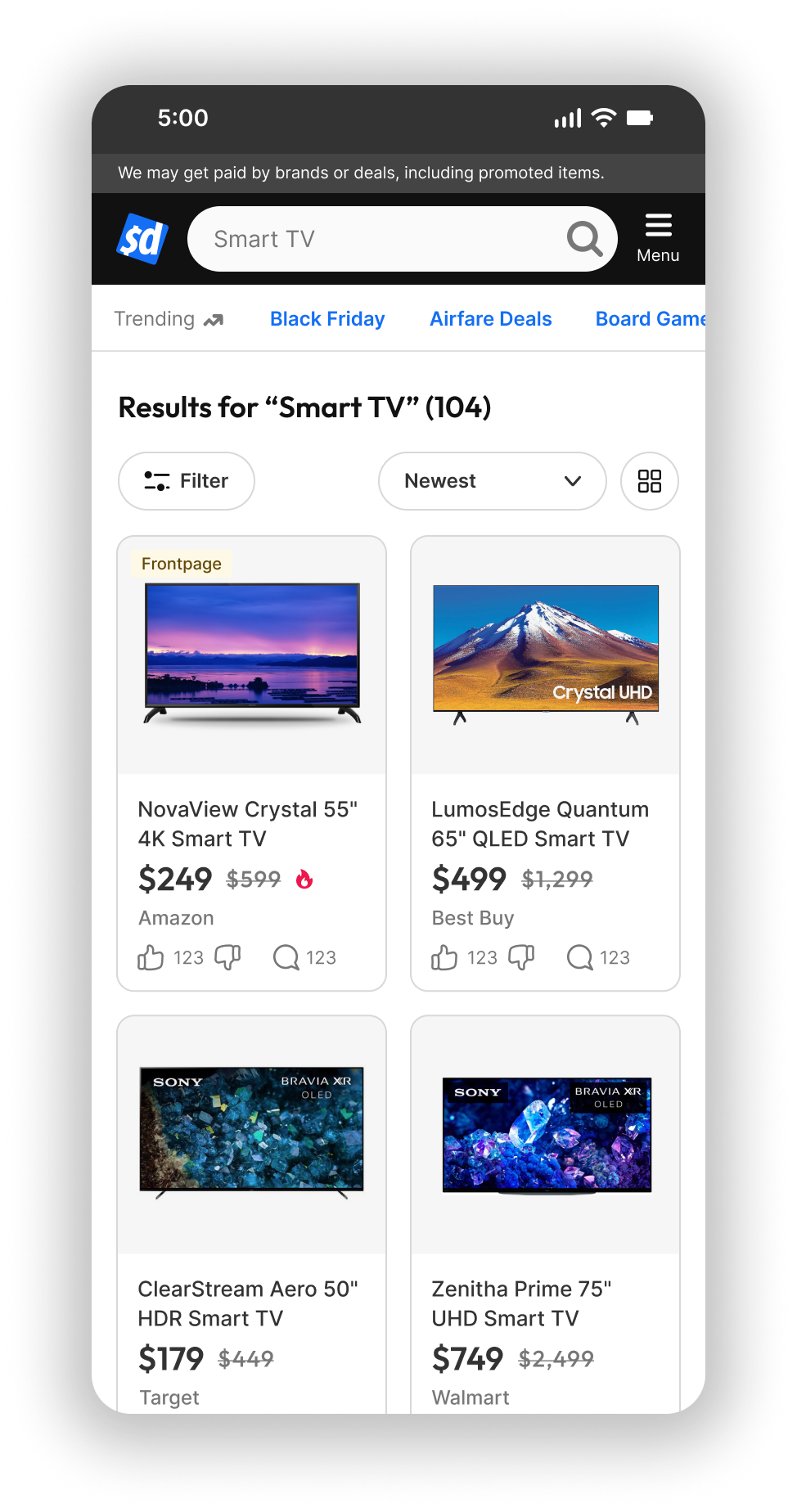Open the Black Friday trending link
This screenshot has width=797, height=1512.
(327, 319)
